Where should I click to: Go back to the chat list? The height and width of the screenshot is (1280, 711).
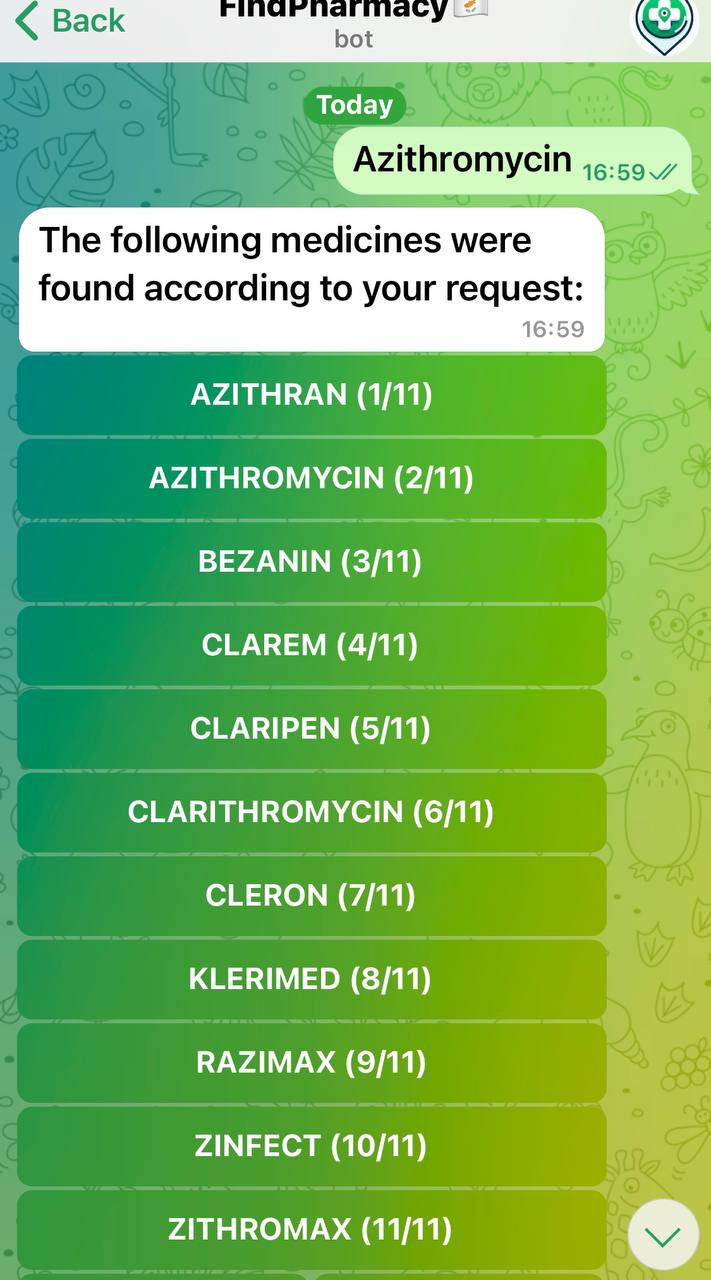tap(70, 20)
